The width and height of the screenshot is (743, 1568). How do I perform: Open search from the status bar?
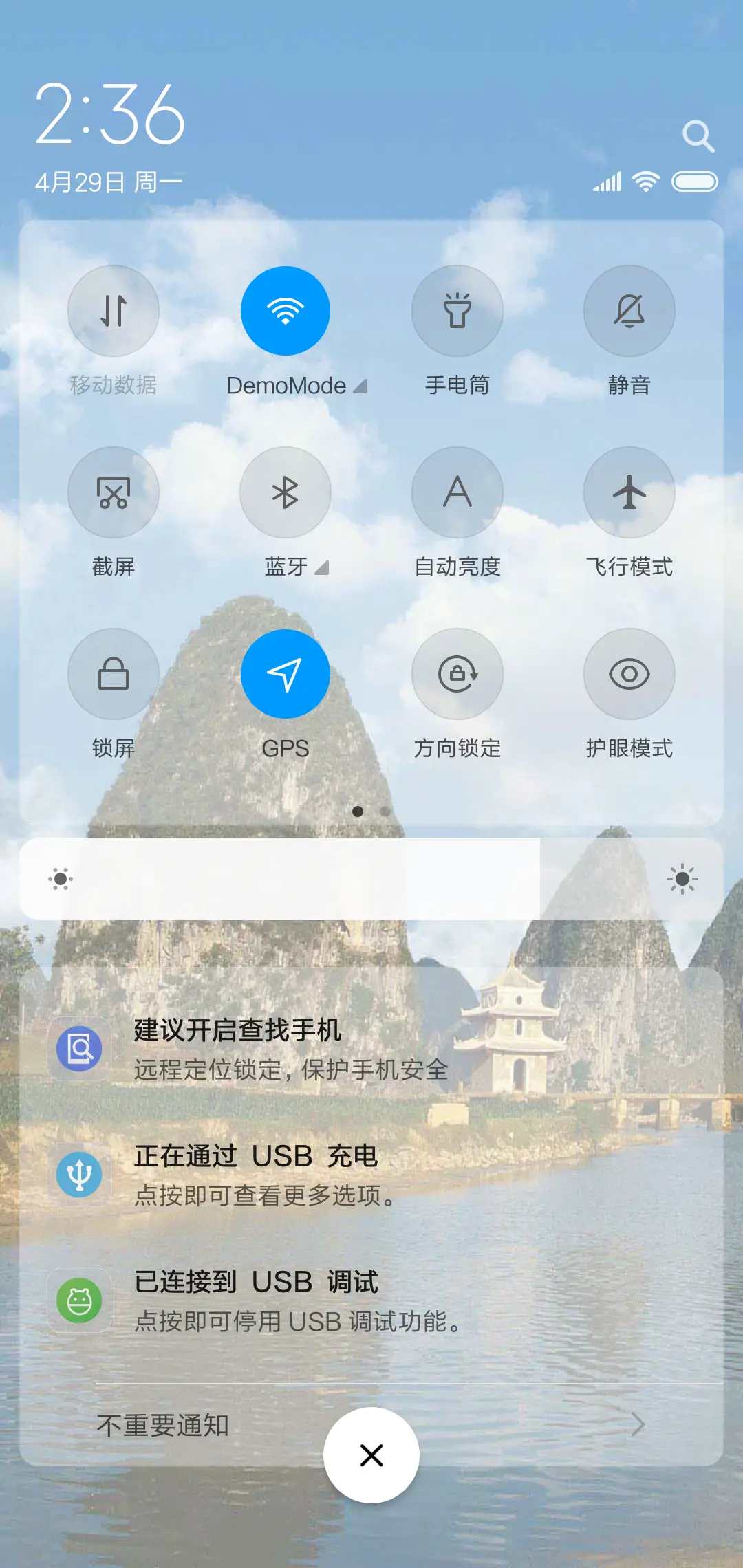(699, 135)
